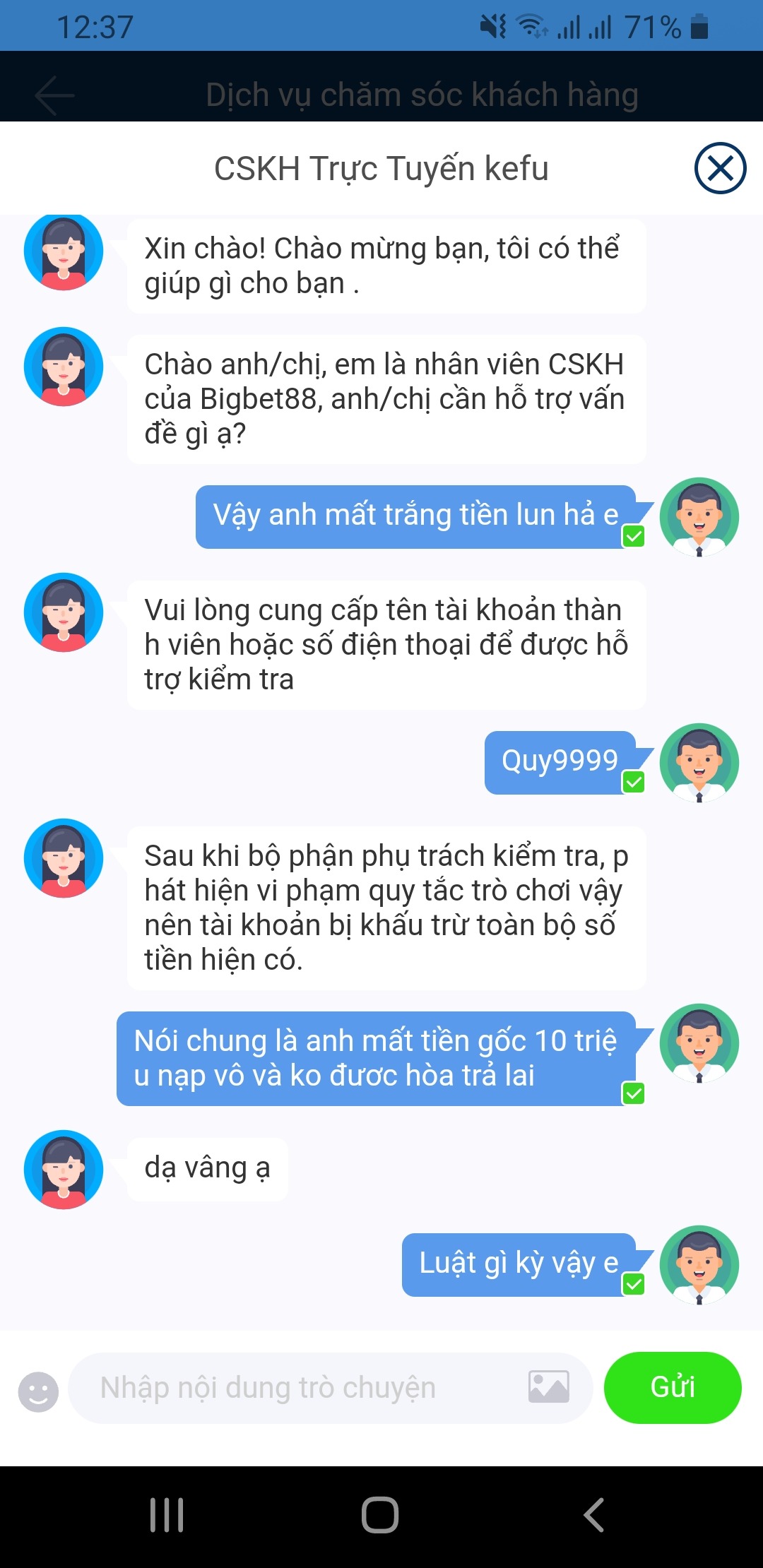Close the CSKH Trực Tuyến chat window

coord(719,168)
